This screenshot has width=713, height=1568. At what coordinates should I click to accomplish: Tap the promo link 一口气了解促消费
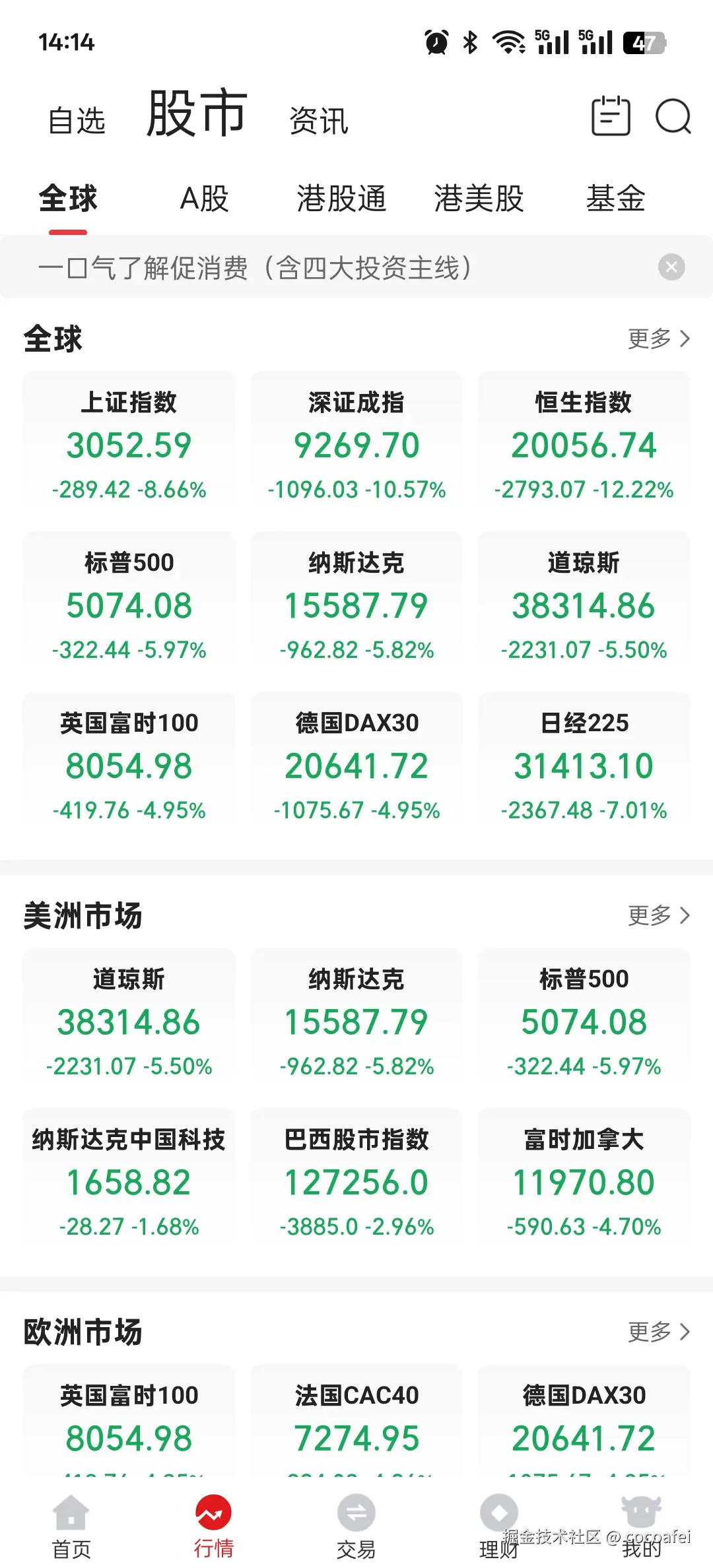tap(256, 267)
